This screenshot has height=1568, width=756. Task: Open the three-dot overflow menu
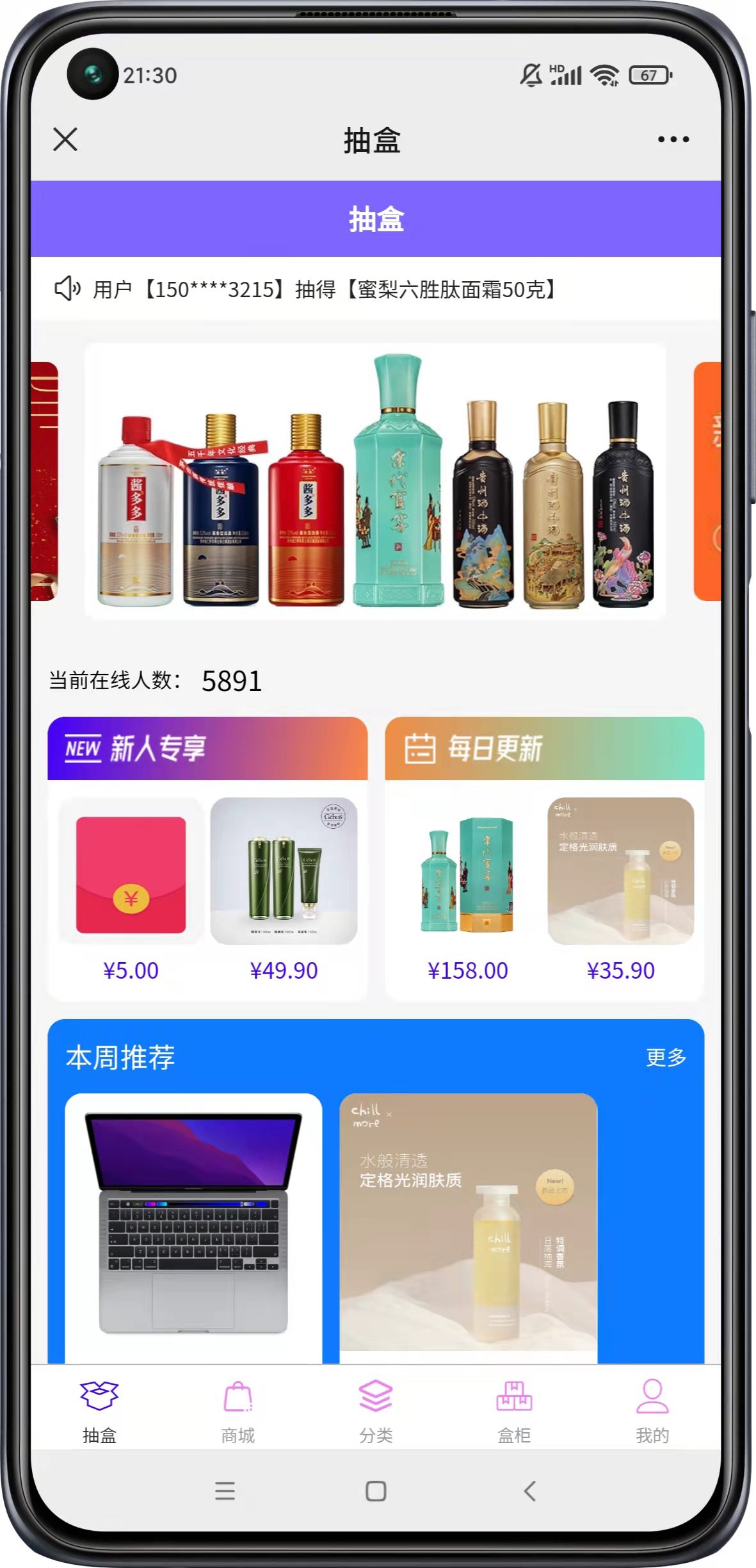[673, 139]
